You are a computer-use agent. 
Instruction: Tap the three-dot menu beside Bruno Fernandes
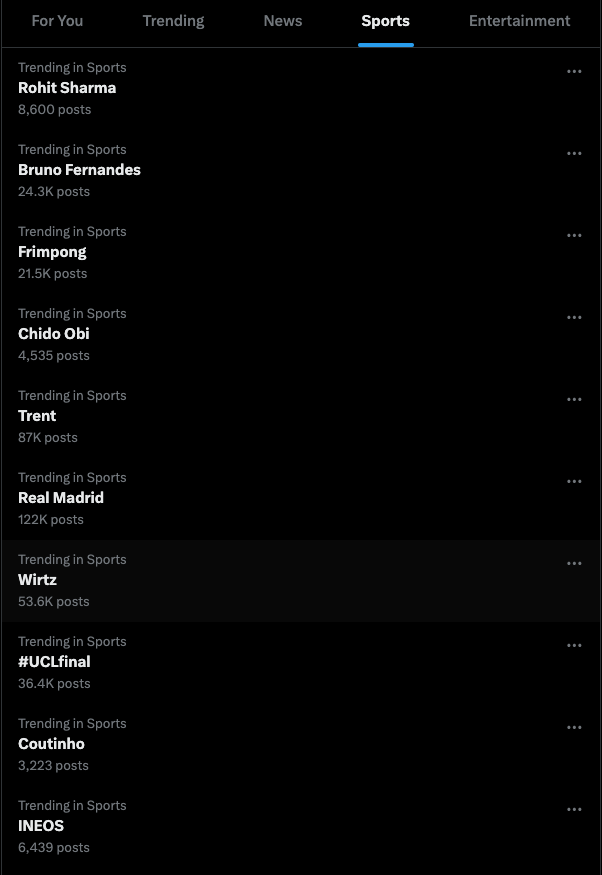pyautogui.click(x=574, y=154)
